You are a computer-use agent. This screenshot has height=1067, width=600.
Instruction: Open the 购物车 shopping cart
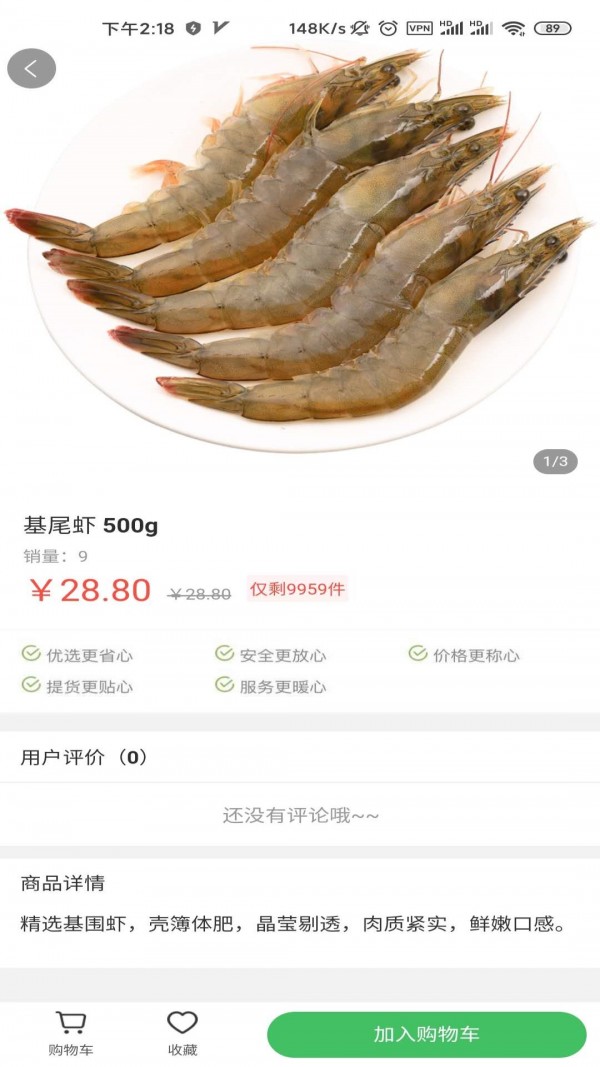70,1033
